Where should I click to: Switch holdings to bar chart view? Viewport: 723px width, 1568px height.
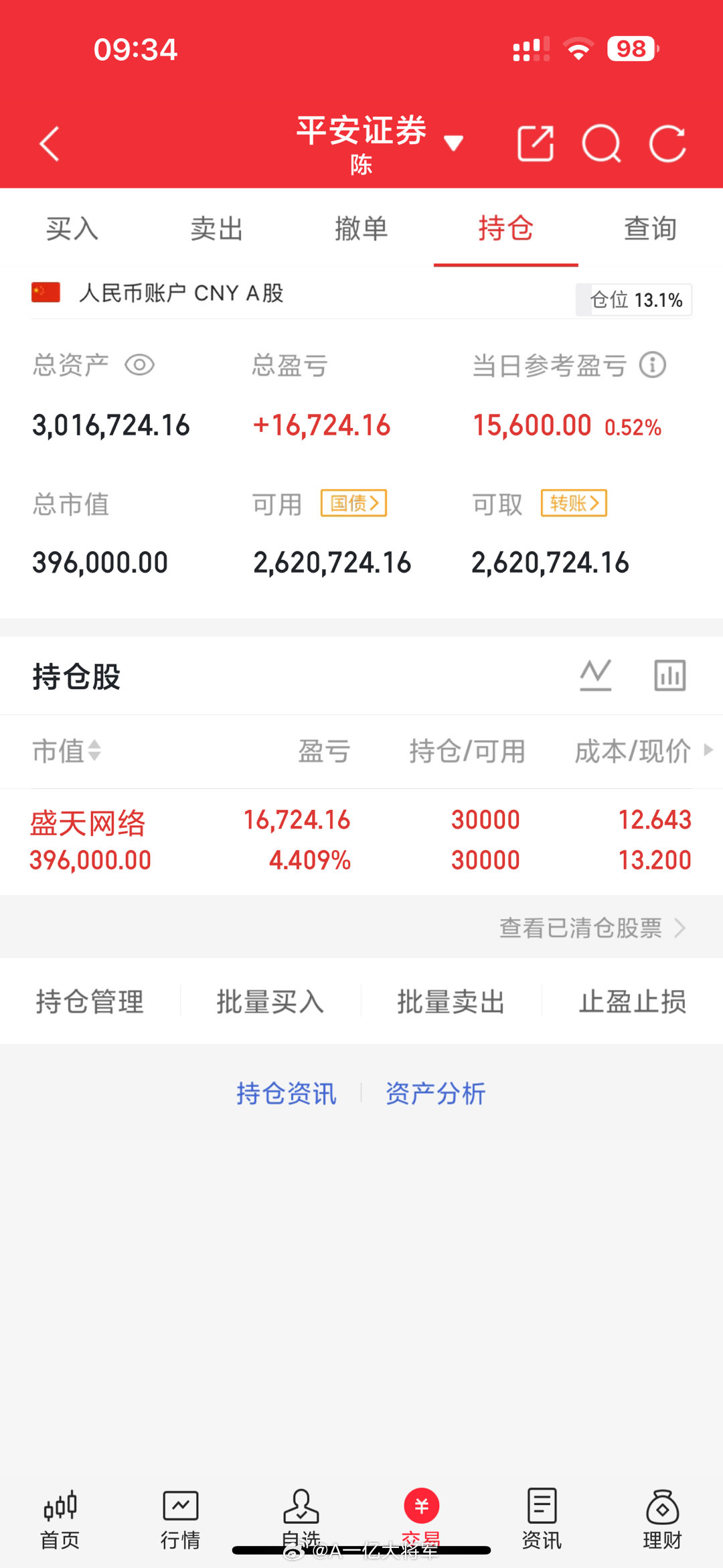669,675
